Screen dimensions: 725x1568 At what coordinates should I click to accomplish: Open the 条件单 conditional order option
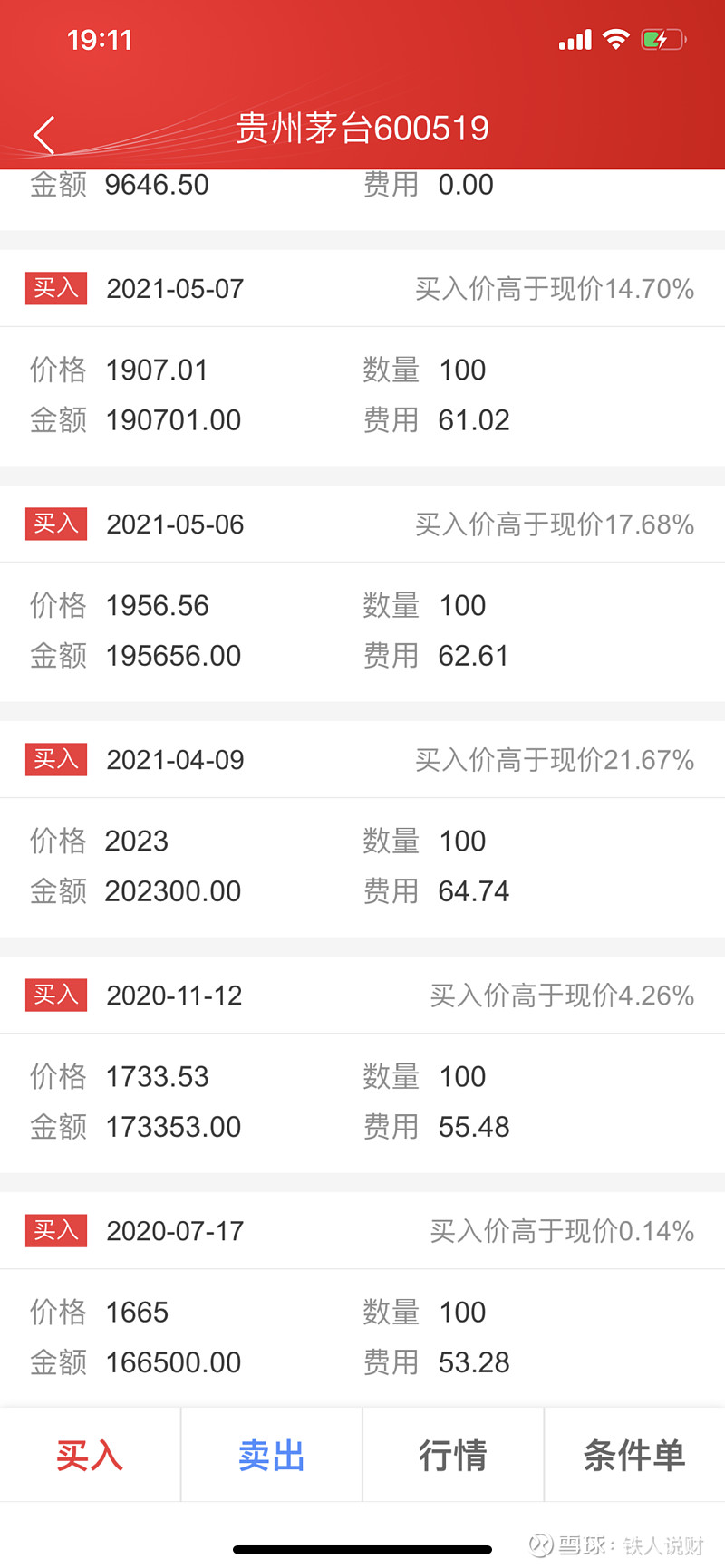(x=633, y=1456)
